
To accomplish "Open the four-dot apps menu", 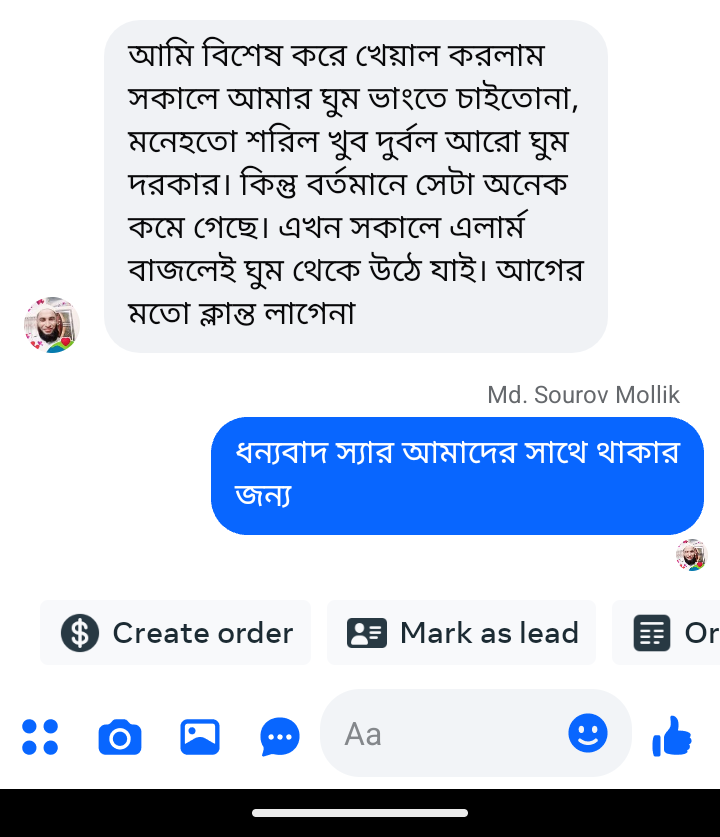I will click(40, 736).
